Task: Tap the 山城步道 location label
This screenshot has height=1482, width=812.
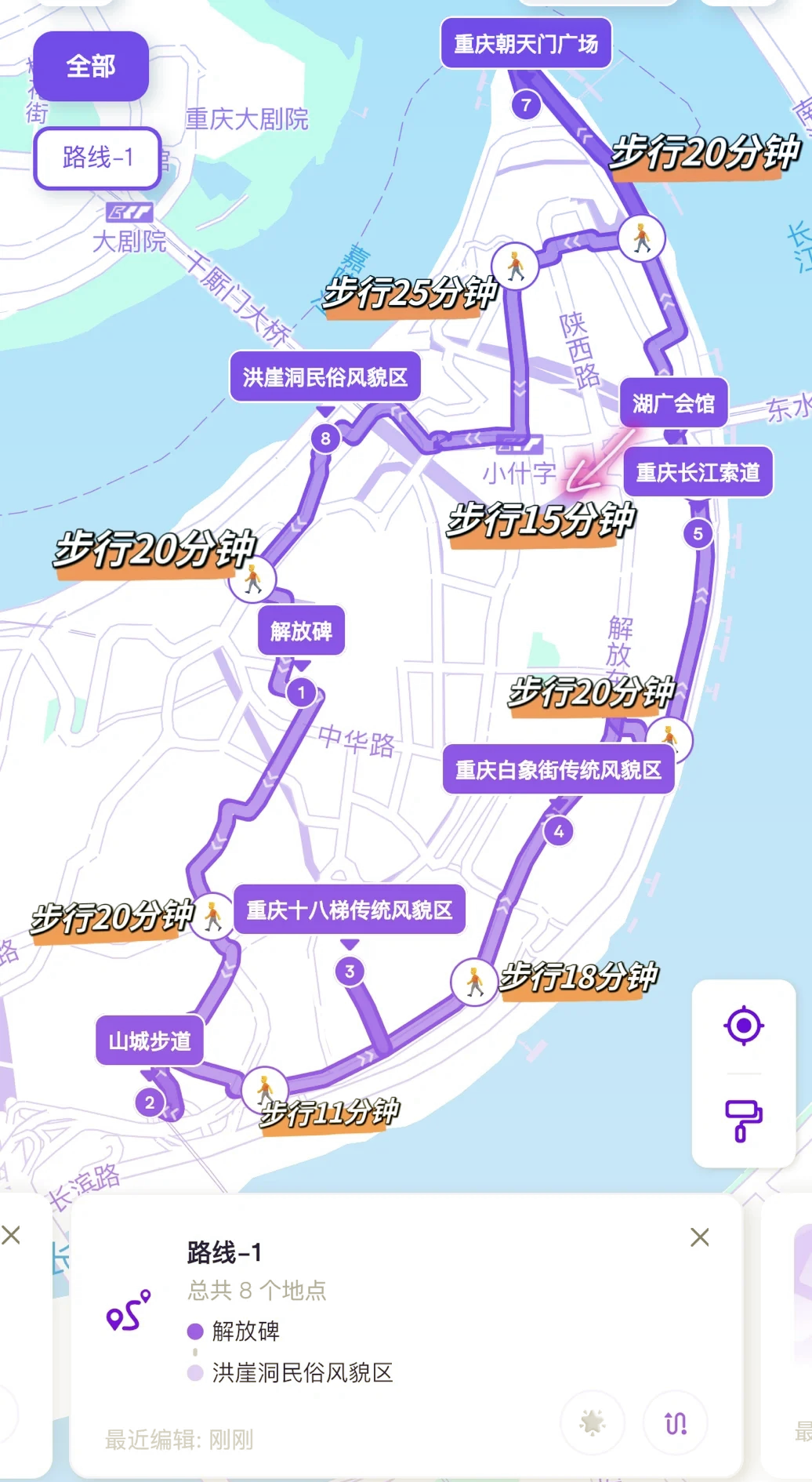Action: click(x=150, y=1041)
